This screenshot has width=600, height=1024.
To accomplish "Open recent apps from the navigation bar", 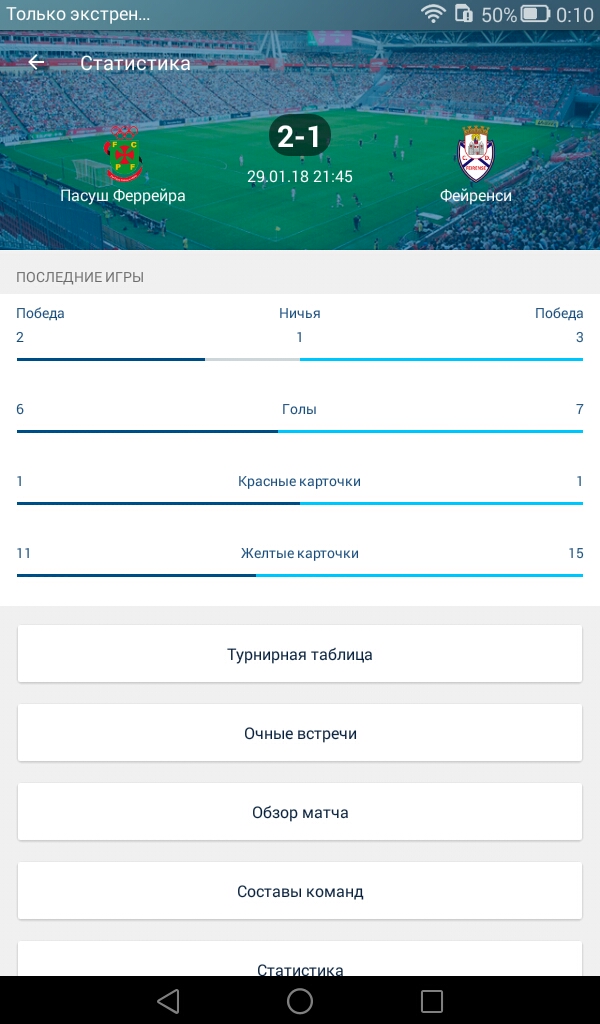I will (x=432, y=1001).
